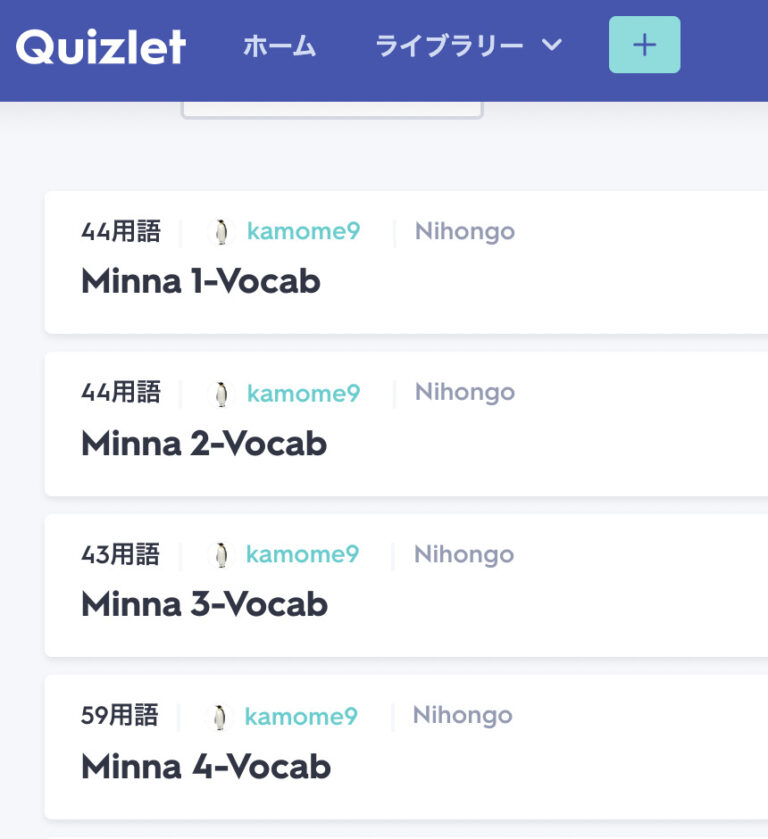Click the kamome9 username on Minna 1-Vocab
This screenshot has height=839, width=768.
click(x=303, y=230)
